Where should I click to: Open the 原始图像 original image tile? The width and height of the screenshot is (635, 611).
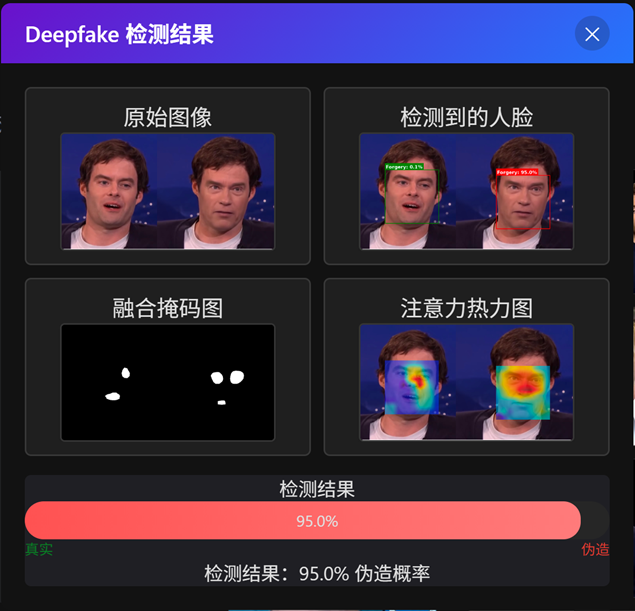click(x=167, y=191)
